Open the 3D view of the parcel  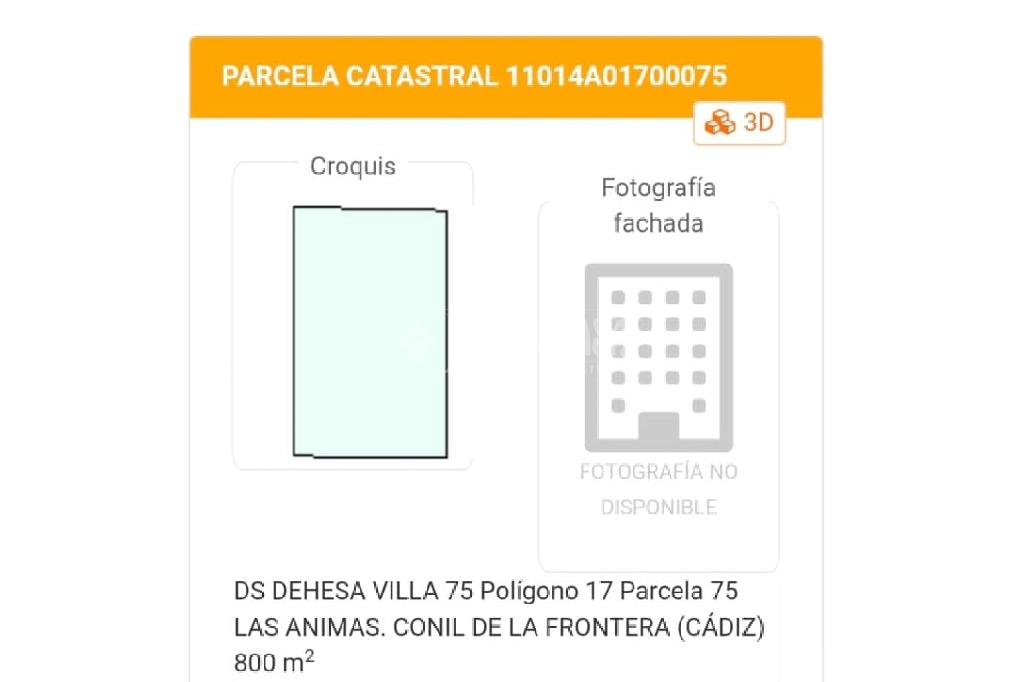pos(739,123)
